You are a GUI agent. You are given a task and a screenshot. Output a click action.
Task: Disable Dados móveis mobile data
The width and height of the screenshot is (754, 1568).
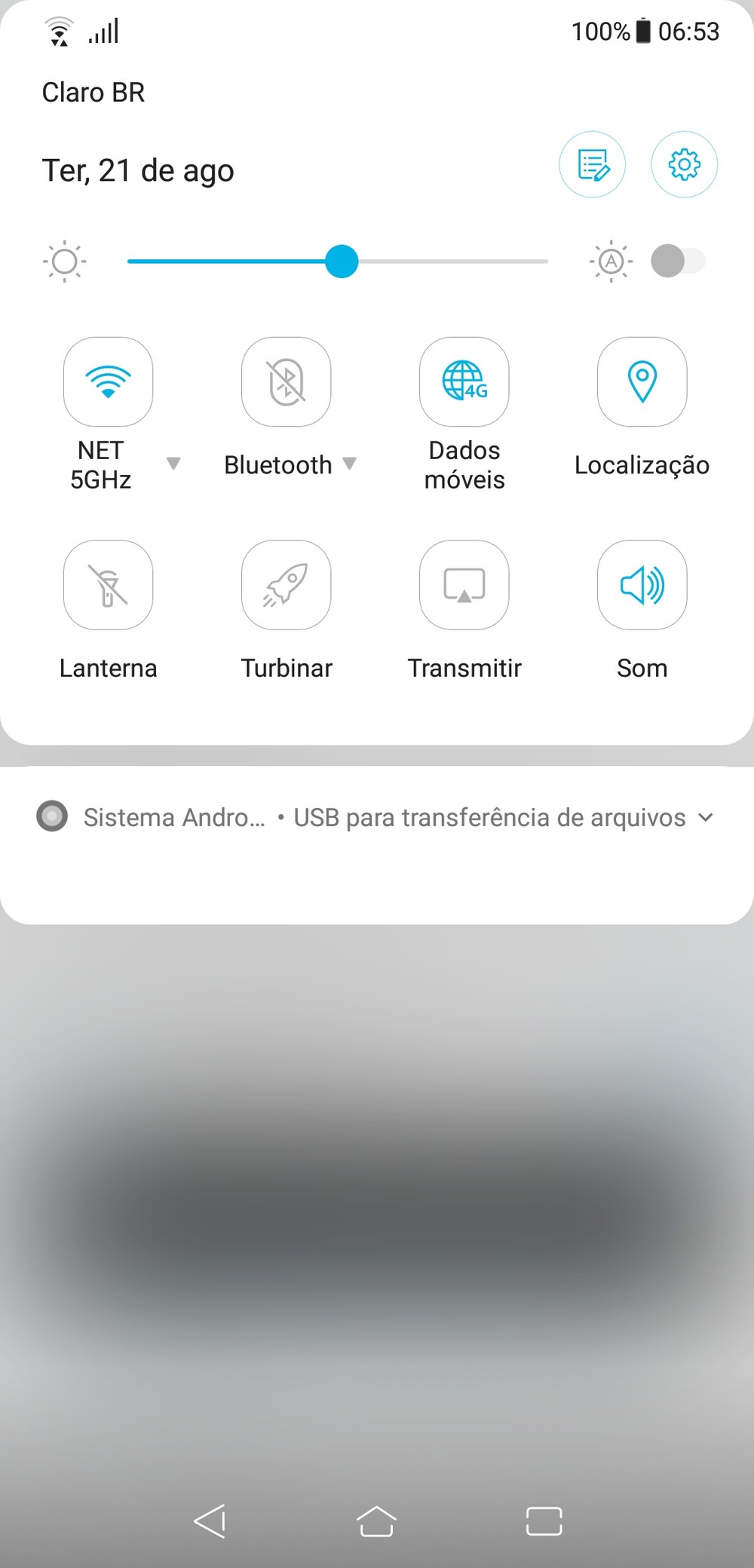coord(464,382)
